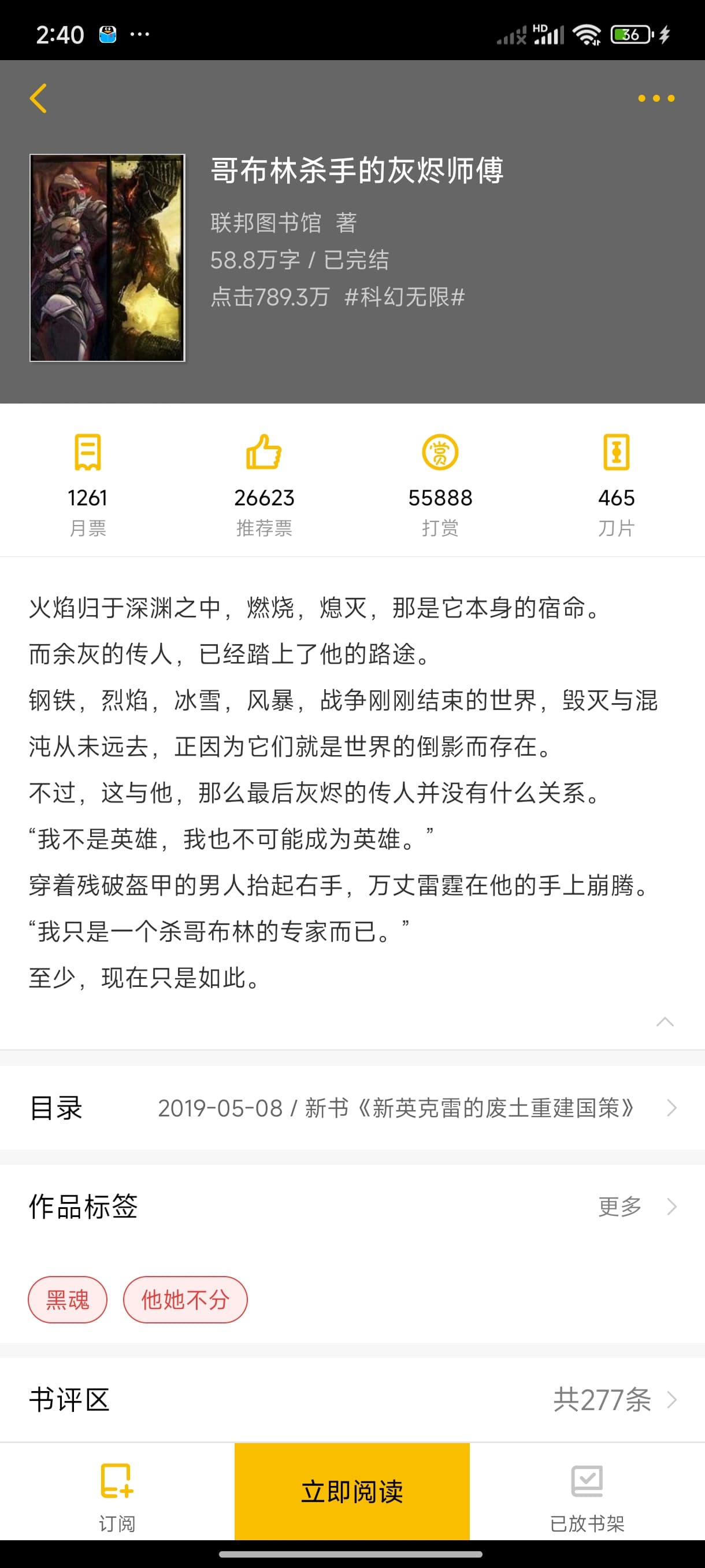
Task: Open the book review section (书评区)
Action: click(x=352, y=1399)
